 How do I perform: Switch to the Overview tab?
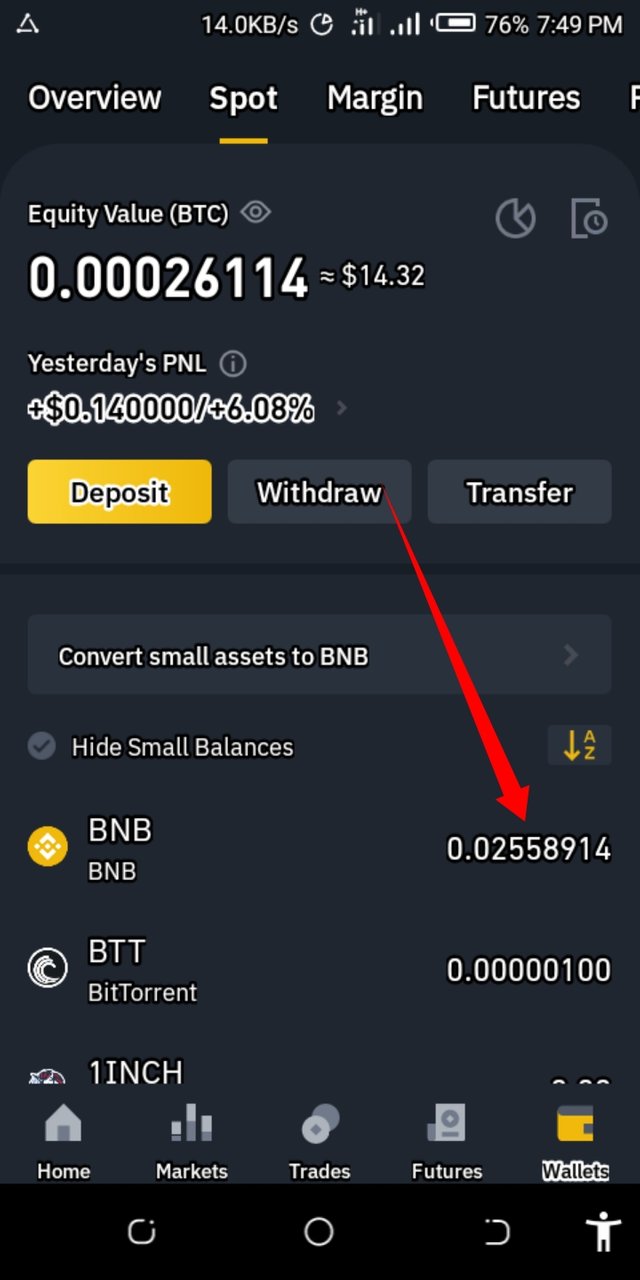coord(94,98)
